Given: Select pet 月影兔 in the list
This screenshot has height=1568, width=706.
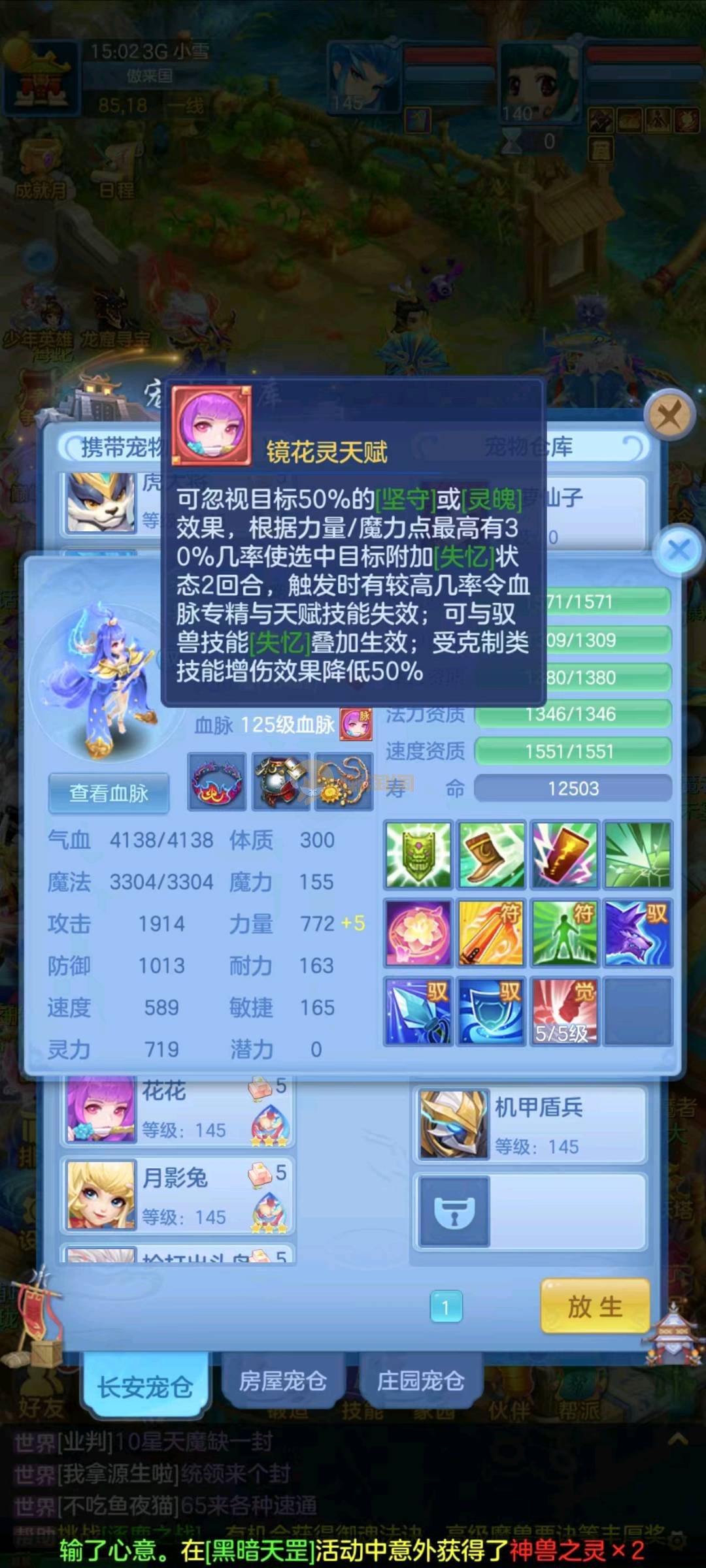Looking at the screenshot, I should tap(176, 1197).
